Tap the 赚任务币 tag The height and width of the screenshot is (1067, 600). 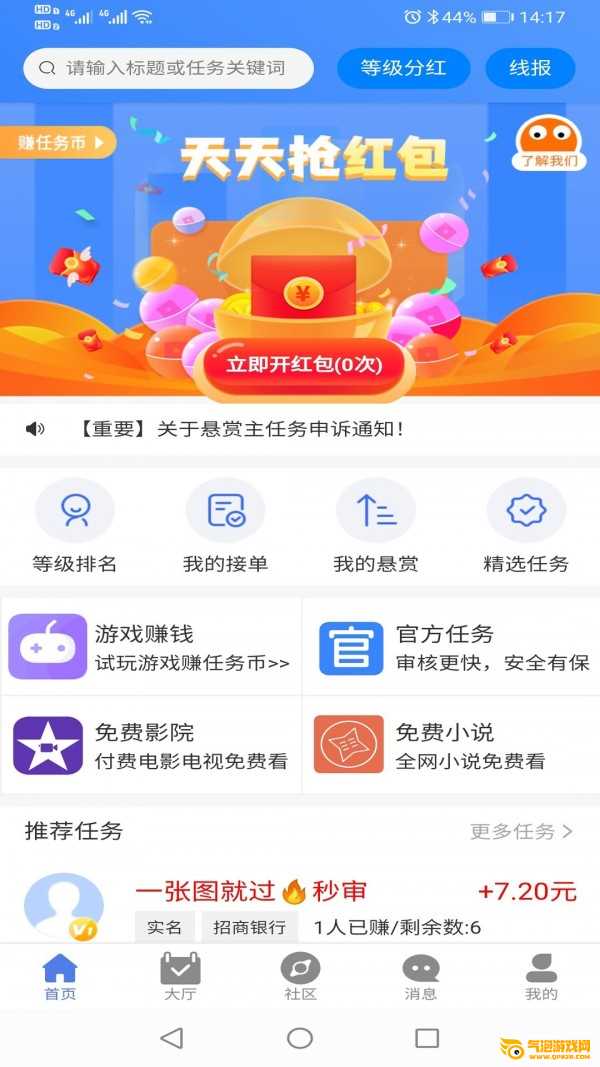(58, 143)
